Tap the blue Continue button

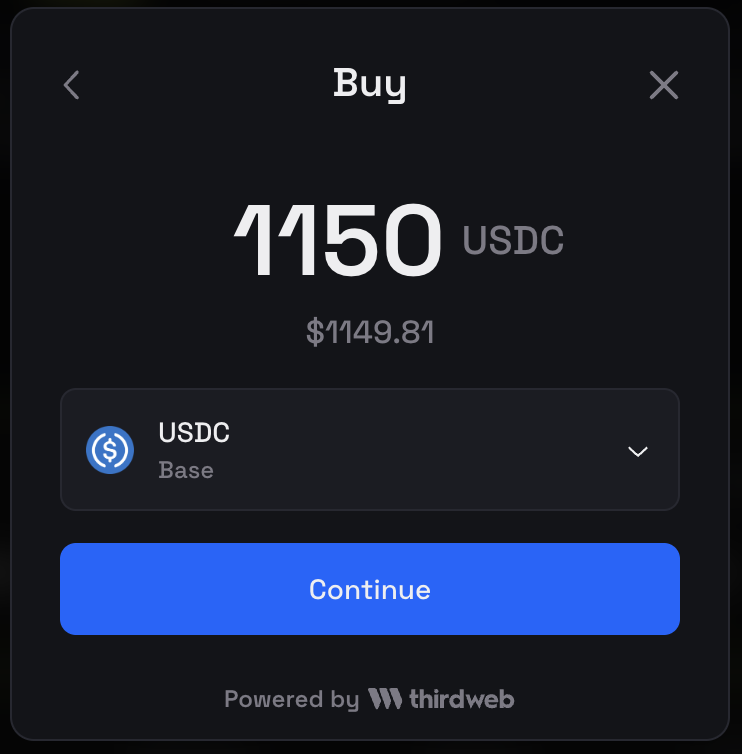point(369,589)
